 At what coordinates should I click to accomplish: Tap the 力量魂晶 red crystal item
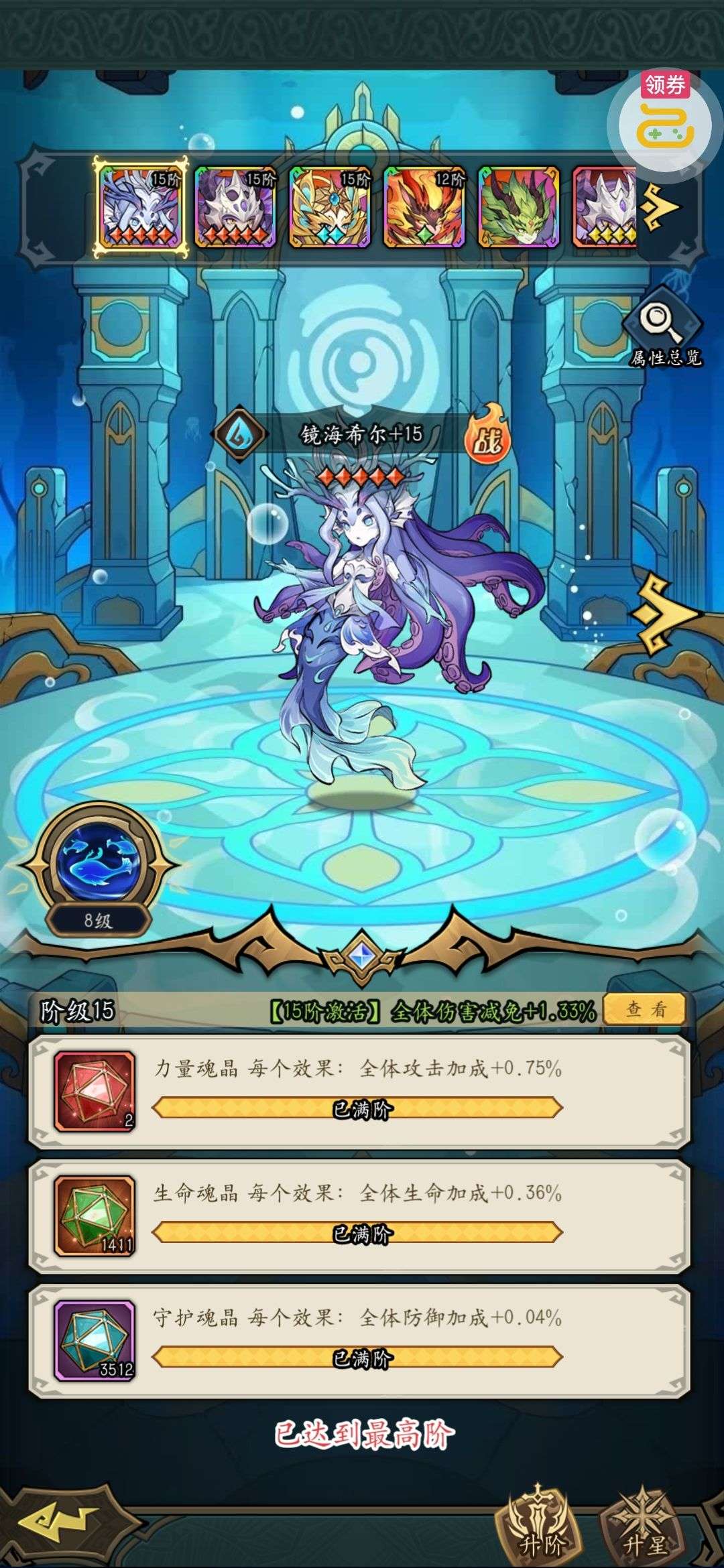tap(95, 1091)
